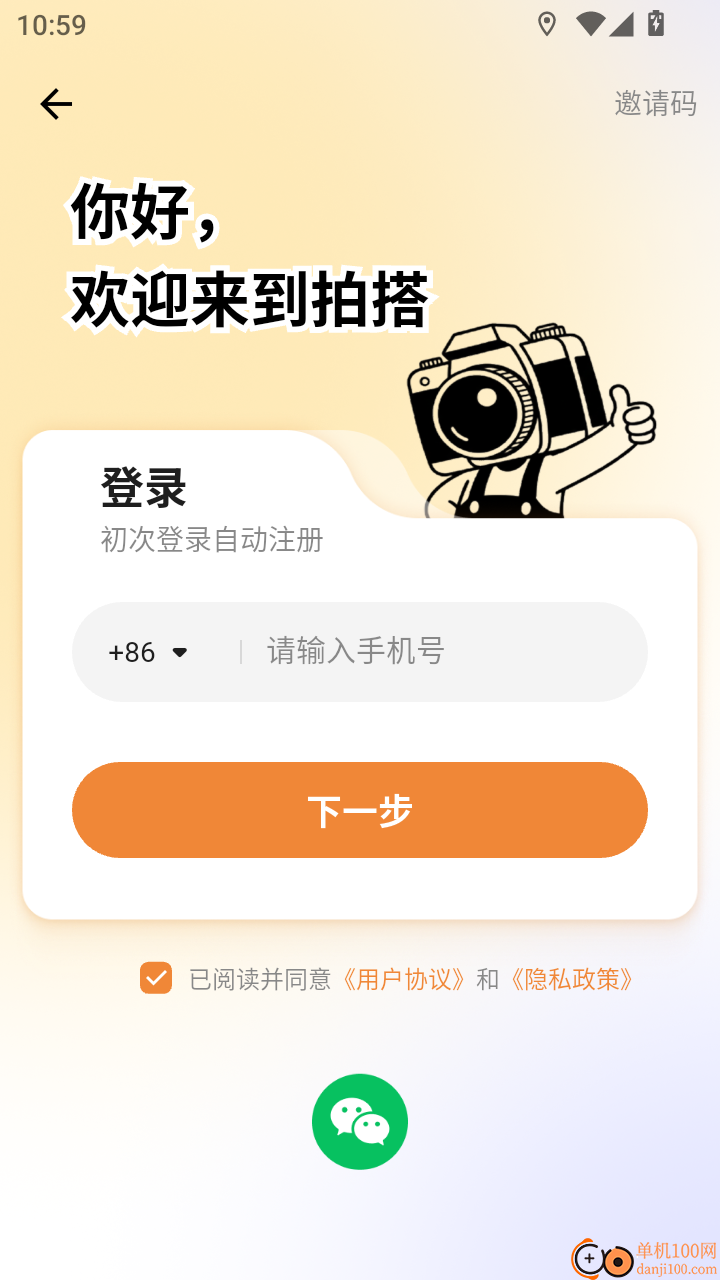Image resolution: width=720 pixels, height=1280 pixels.
Task: Tap the Wi-Fi icon in the status bar
Action: (589, 24)
